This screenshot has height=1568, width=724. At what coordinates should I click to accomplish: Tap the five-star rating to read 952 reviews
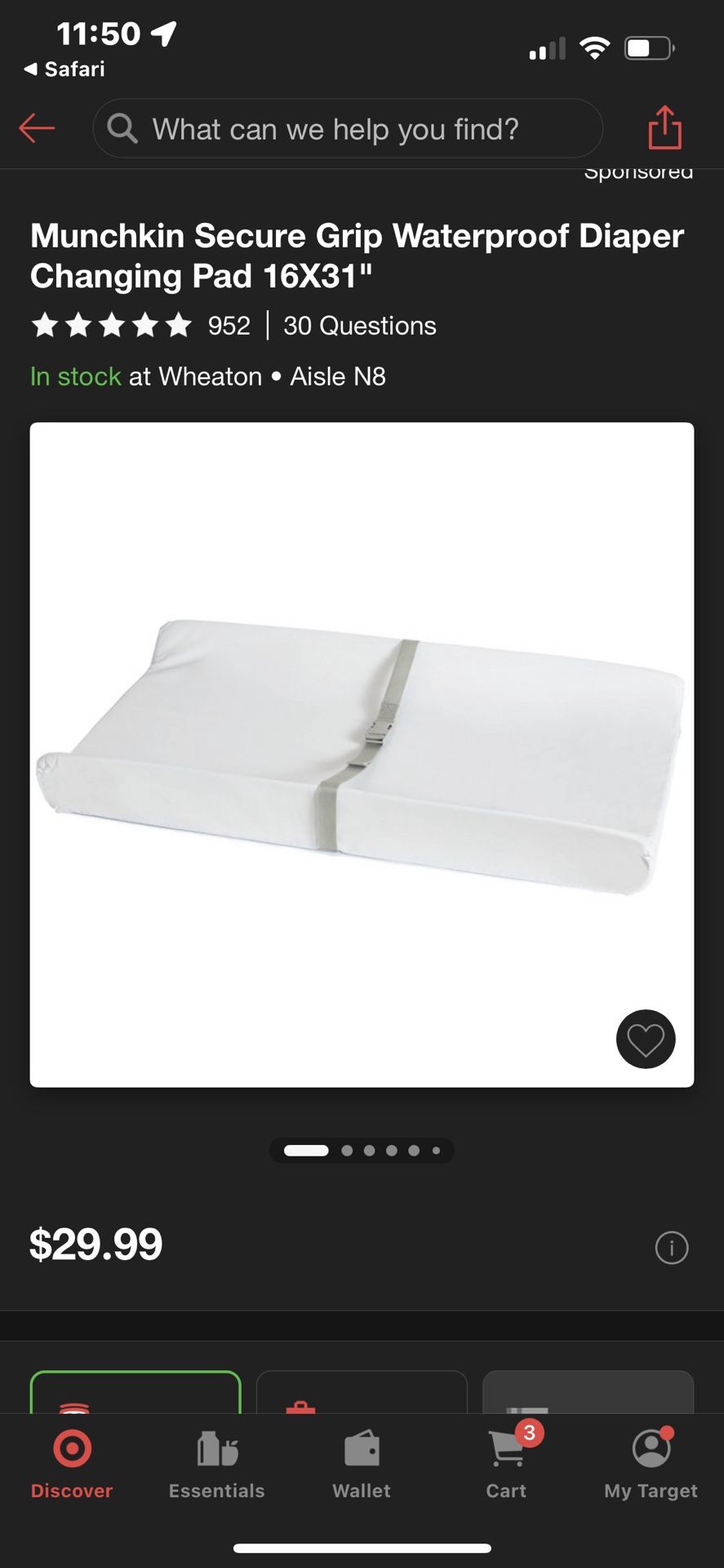coord(112,325)
